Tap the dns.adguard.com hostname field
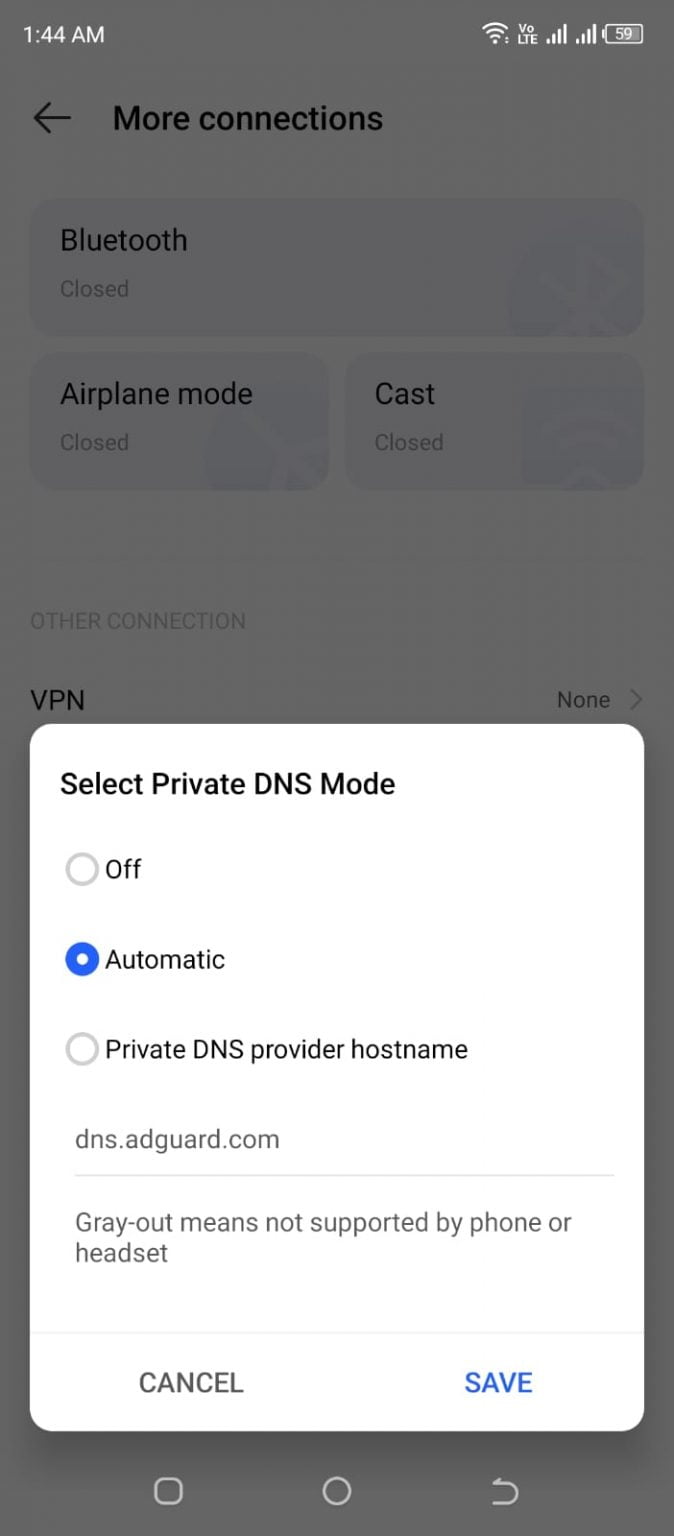The width and height of the screenshot is (674, 1536). click(x=344, y=1140)
